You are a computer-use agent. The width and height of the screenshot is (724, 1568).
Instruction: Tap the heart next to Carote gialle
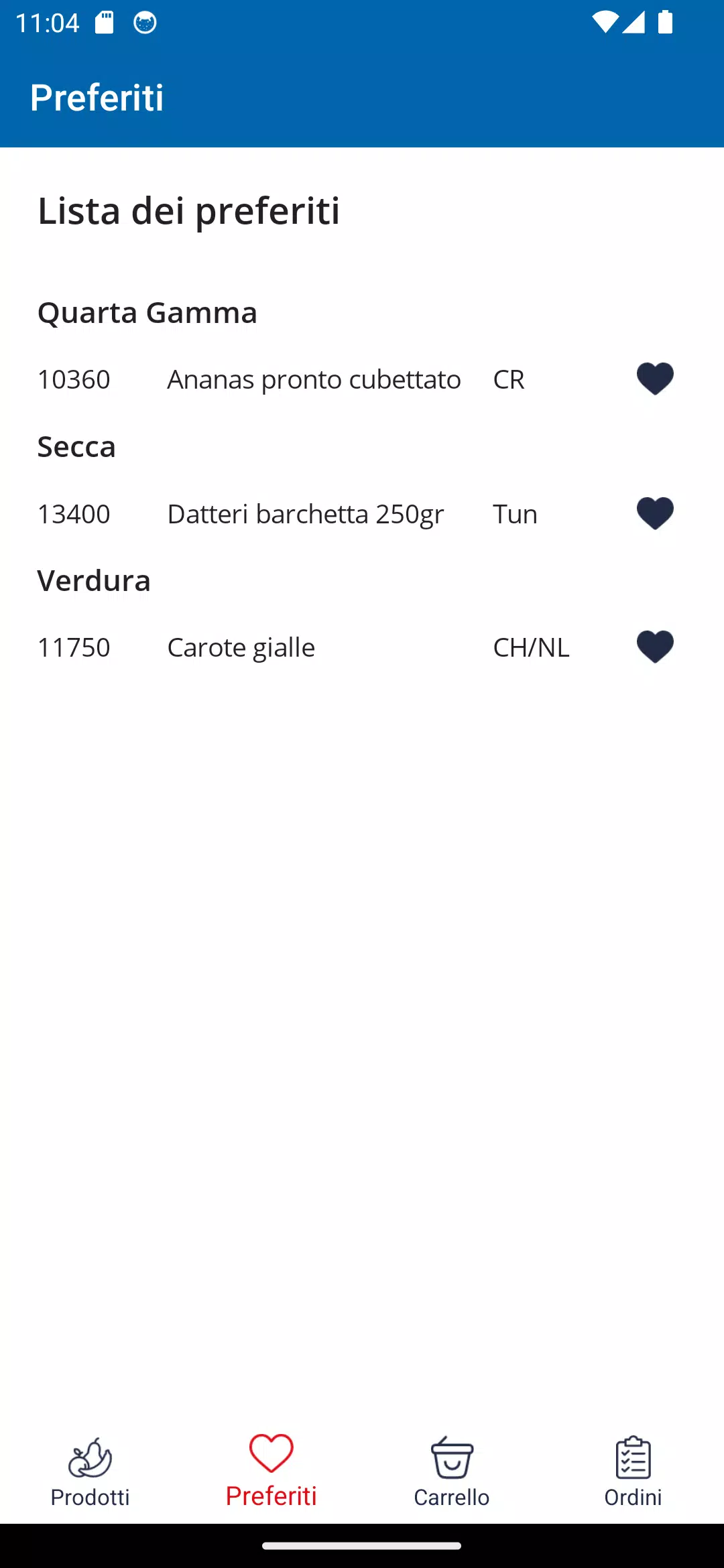(x=655, y=647)
